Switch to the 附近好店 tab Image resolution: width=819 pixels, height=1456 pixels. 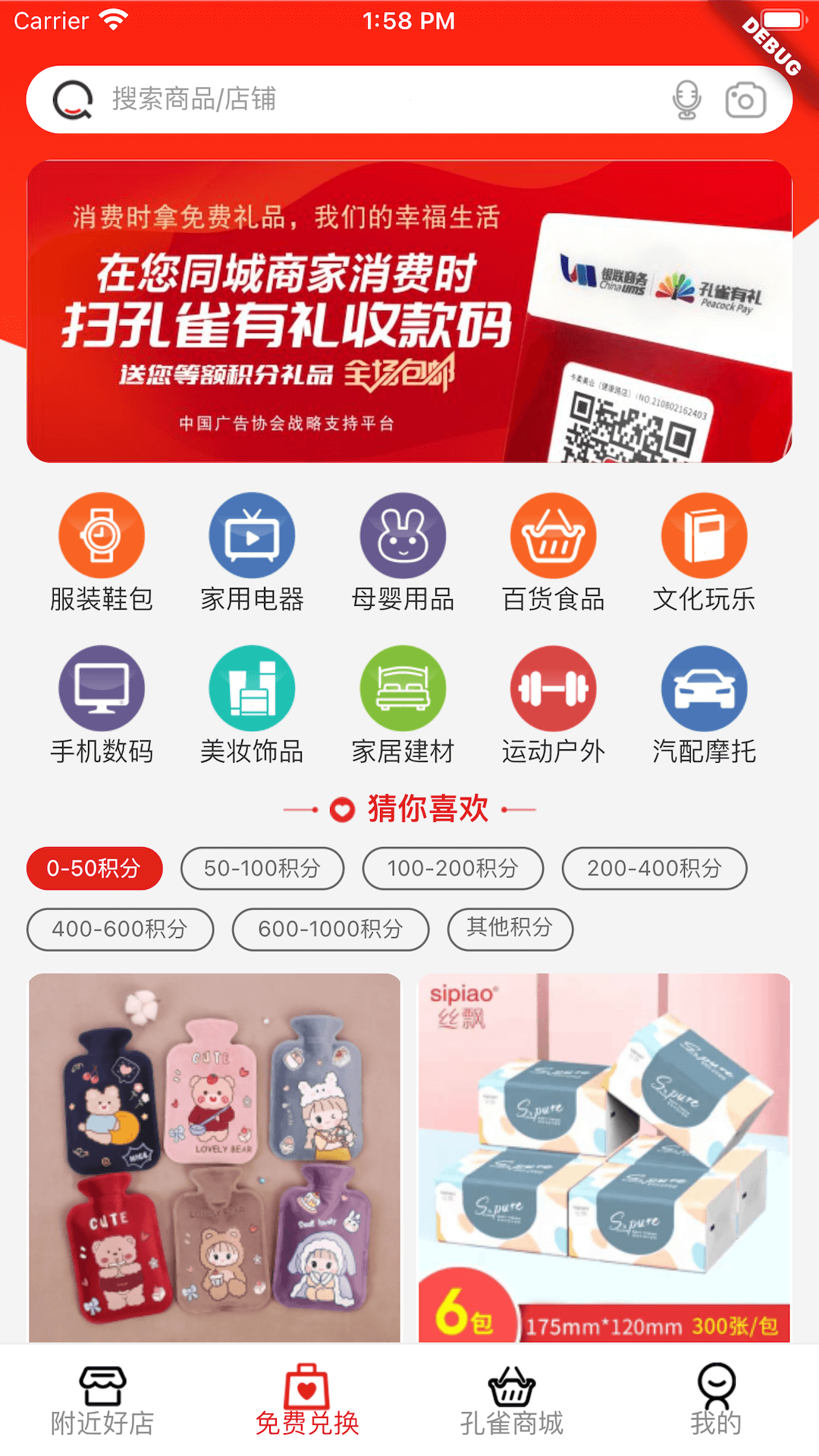coord(102,1401)
